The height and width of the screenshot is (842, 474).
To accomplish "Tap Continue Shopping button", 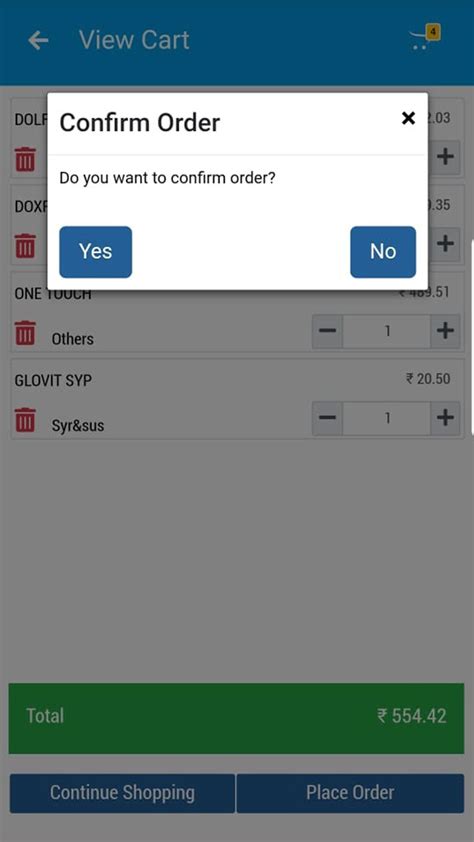I will 122,793.
